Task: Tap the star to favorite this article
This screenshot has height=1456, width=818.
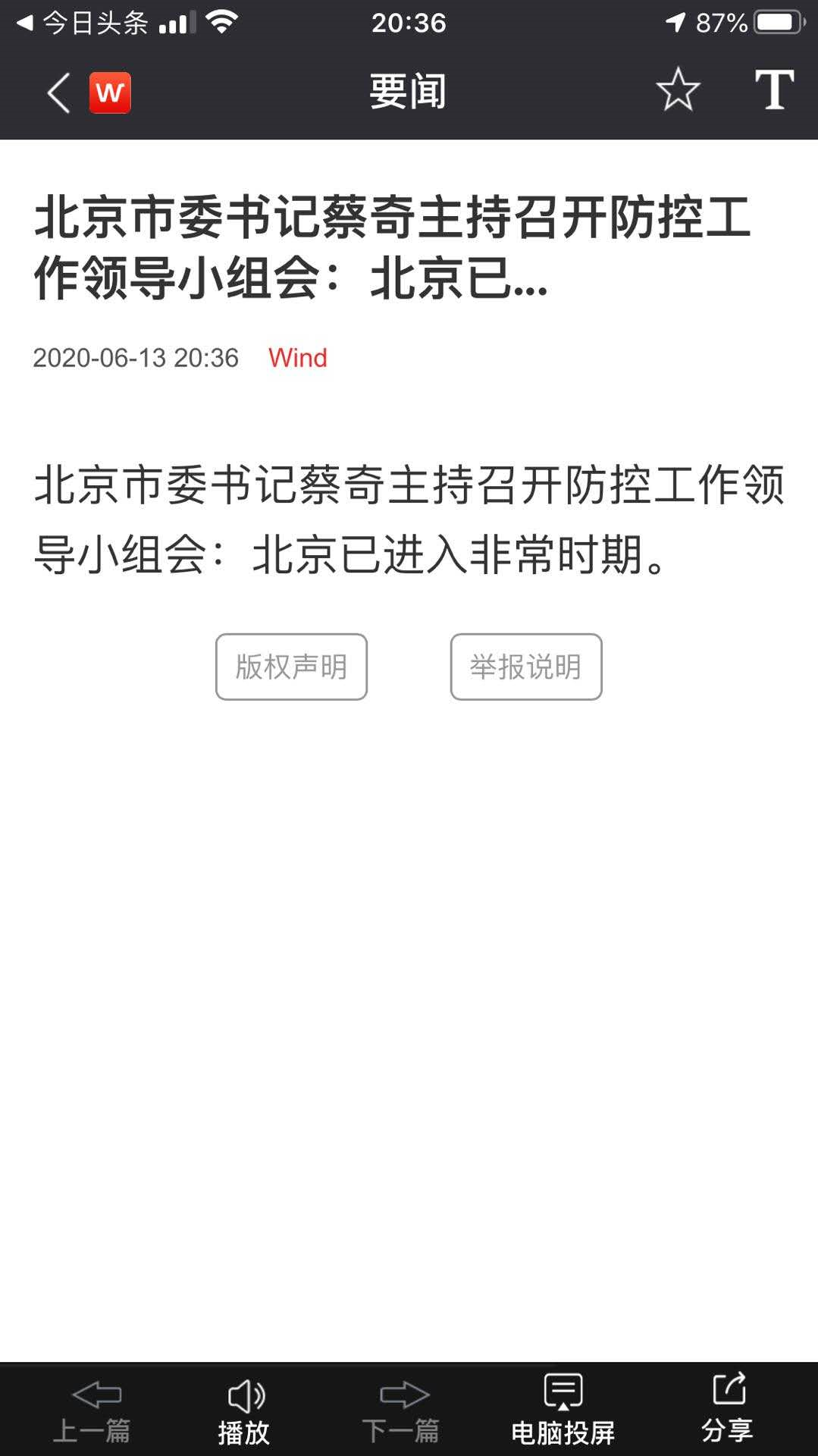Action: pos(677,90)
